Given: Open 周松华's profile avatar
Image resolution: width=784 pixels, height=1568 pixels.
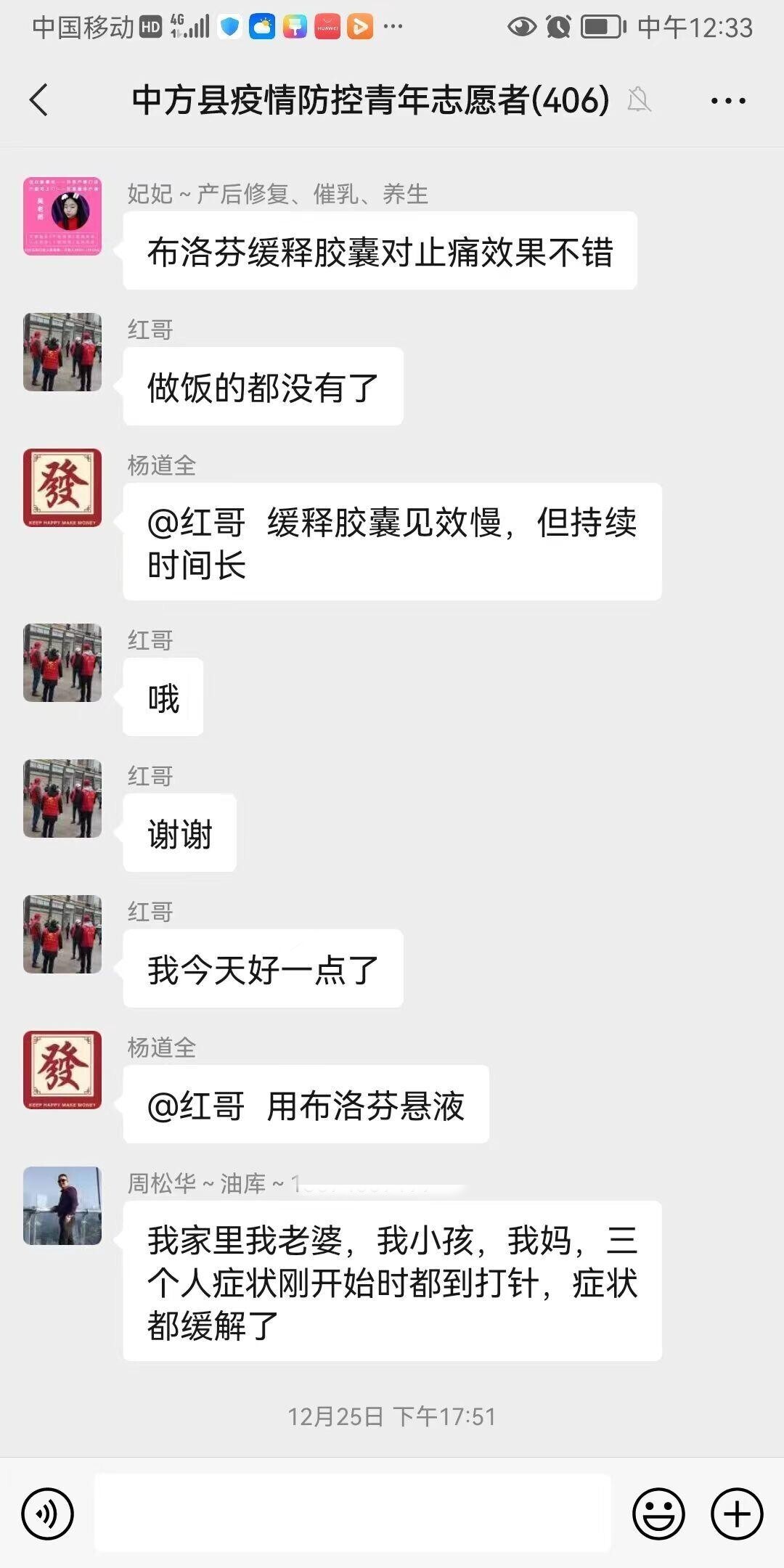Looking at the screenshot, I should (x=62, y=1206).
